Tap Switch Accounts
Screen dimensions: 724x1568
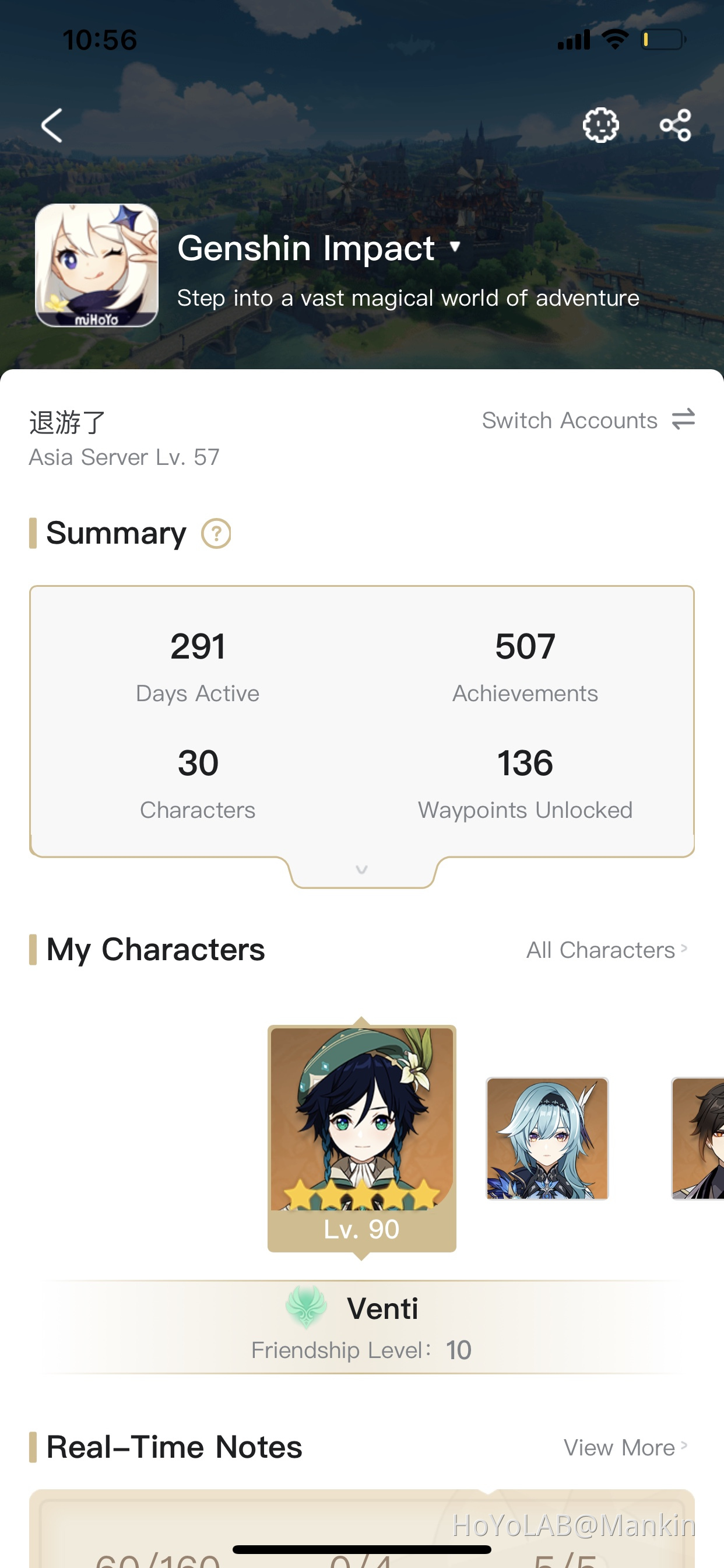coord(588,420)
